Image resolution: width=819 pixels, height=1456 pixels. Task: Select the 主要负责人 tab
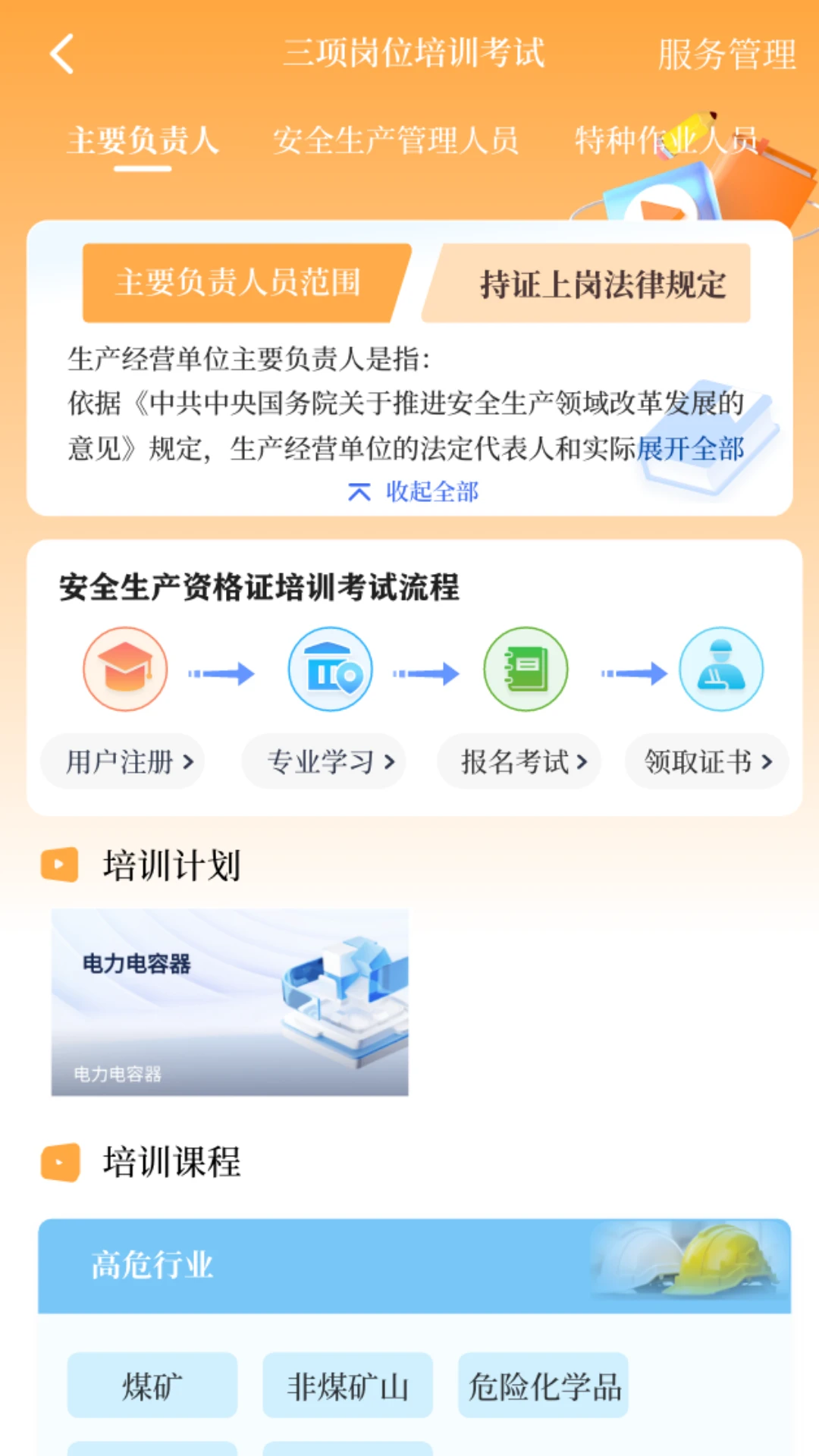(143, 141)
